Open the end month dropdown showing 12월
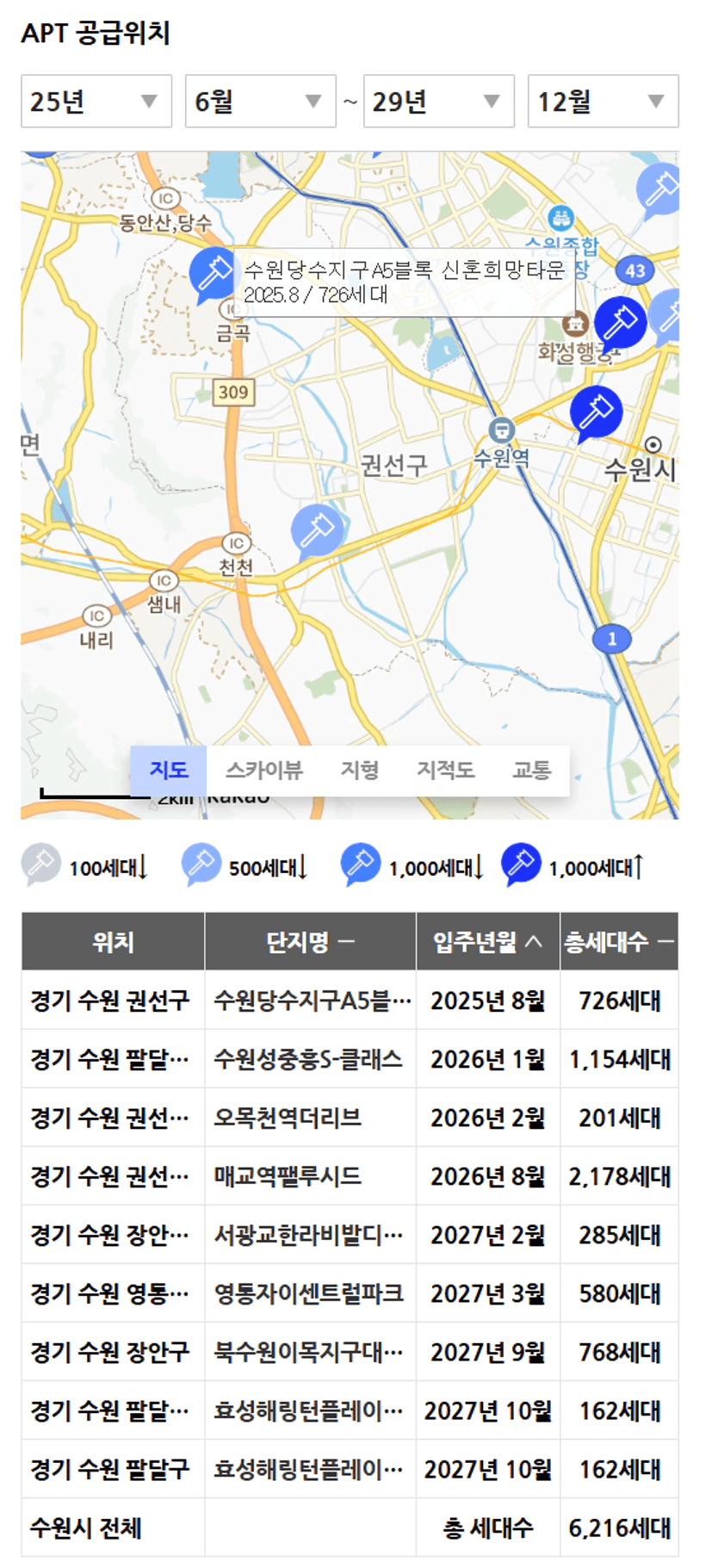Viewport: 712px width, 1568px height. click(603, 102)
